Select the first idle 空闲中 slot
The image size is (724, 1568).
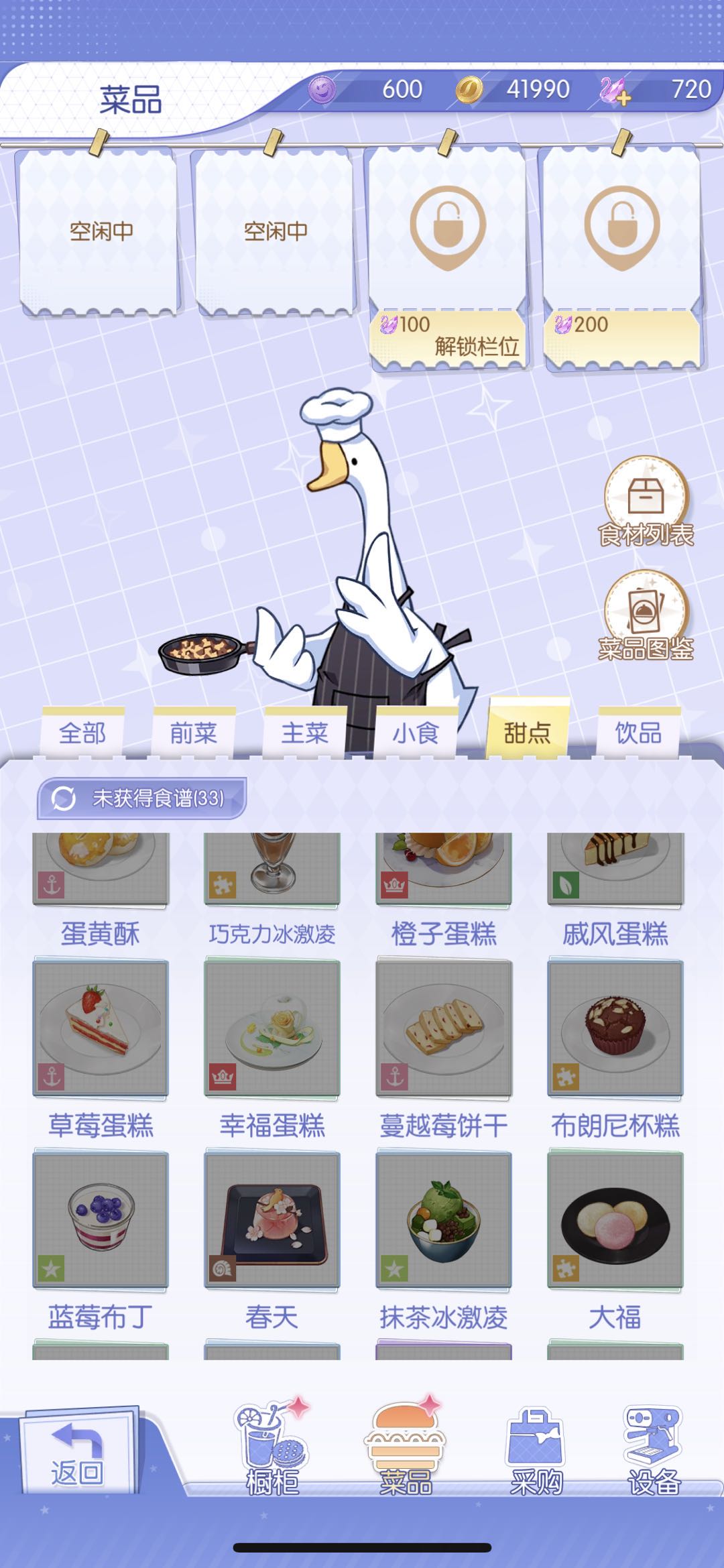[101, 231]
